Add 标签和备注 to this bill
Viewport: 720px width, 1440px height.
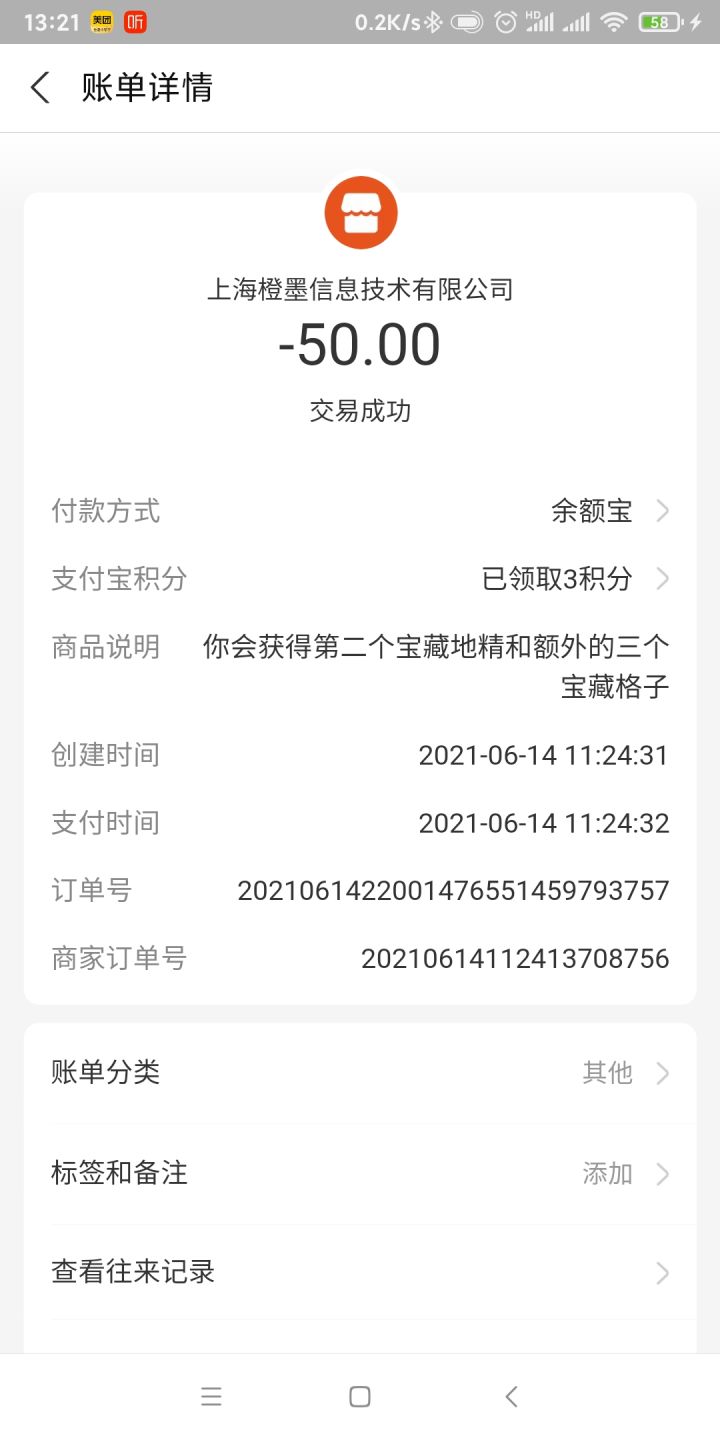click(360, 1173)
